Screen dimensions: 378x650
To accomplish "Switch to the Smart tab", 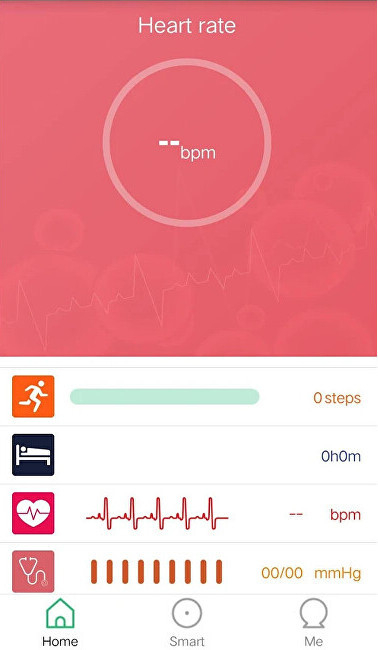I will pyautogui.click(x=187, y=622).
